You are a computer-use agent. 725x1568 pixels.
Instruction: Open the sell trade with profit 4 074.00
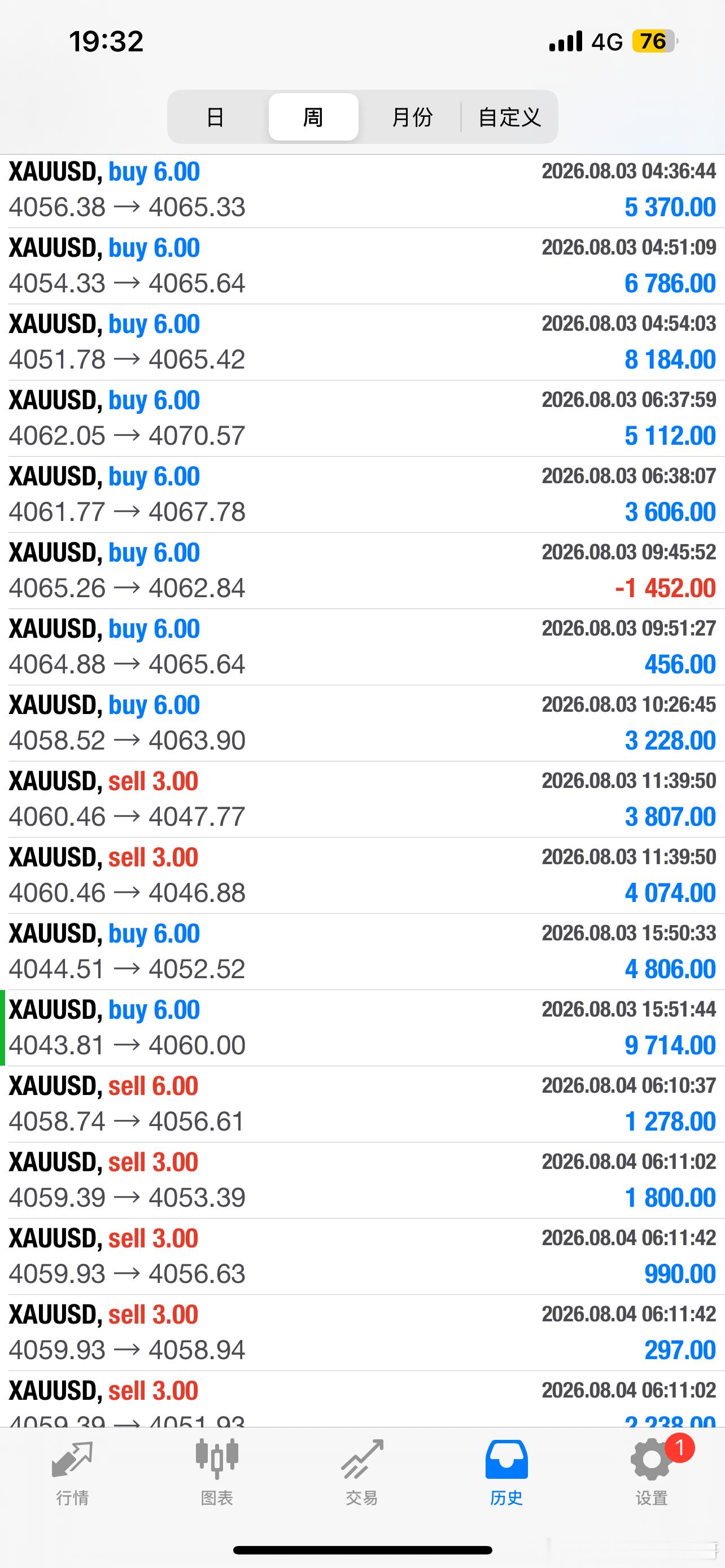[362, 876]
